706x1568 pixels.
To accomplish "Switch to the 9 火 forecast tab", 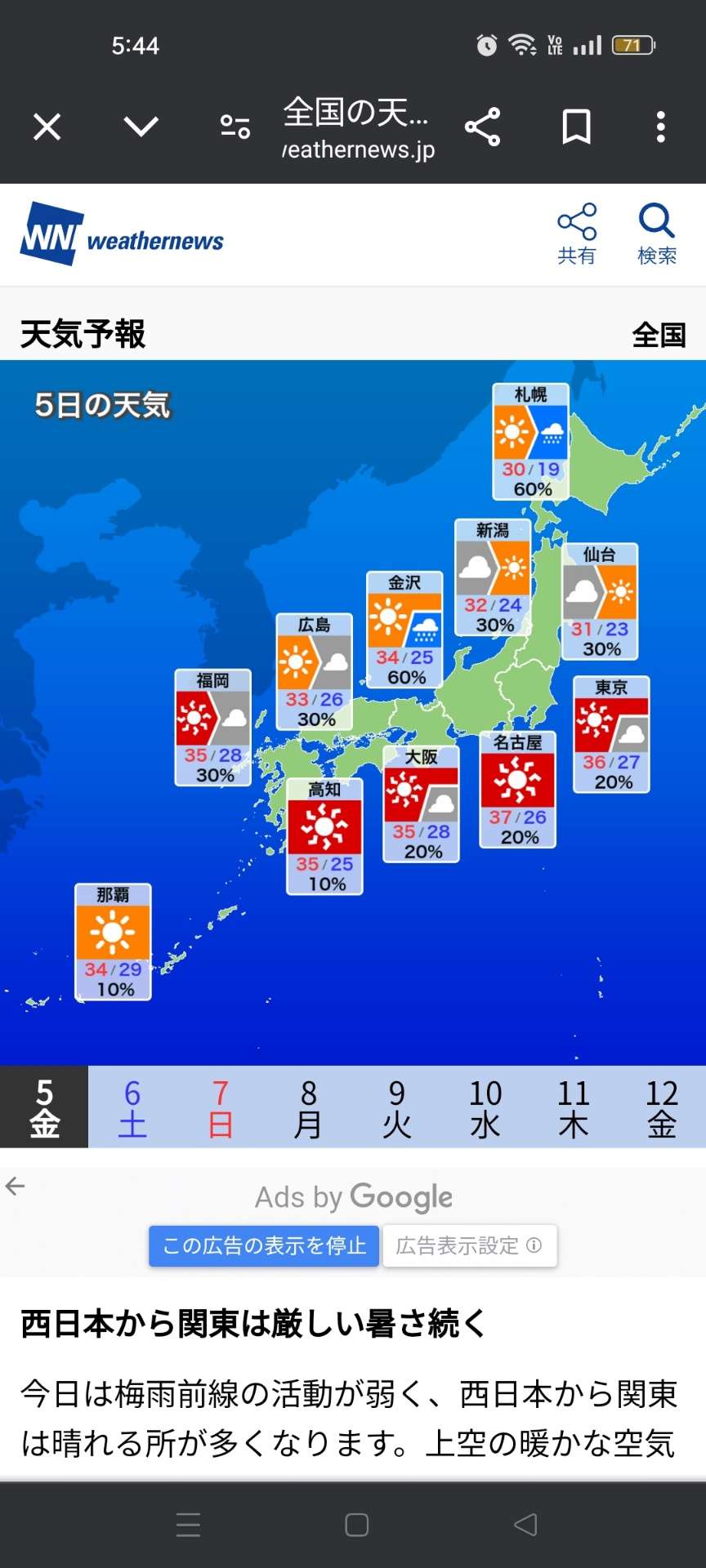I will (397, 1107).
